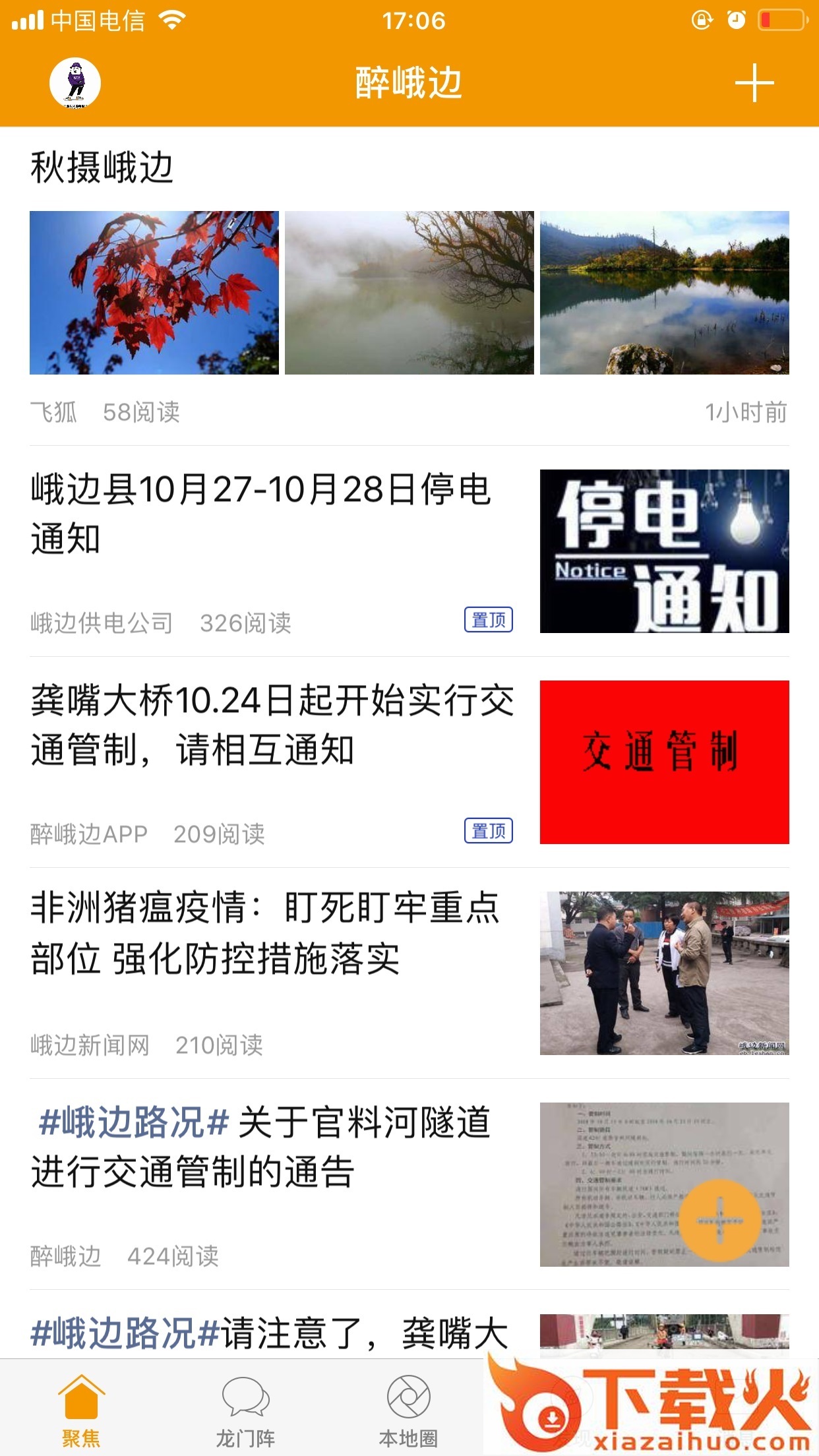Viewport: 819px width, 1456px height.
Task: Open the 请注意了，龚嘴大 road post
Action: [270, 1333]
